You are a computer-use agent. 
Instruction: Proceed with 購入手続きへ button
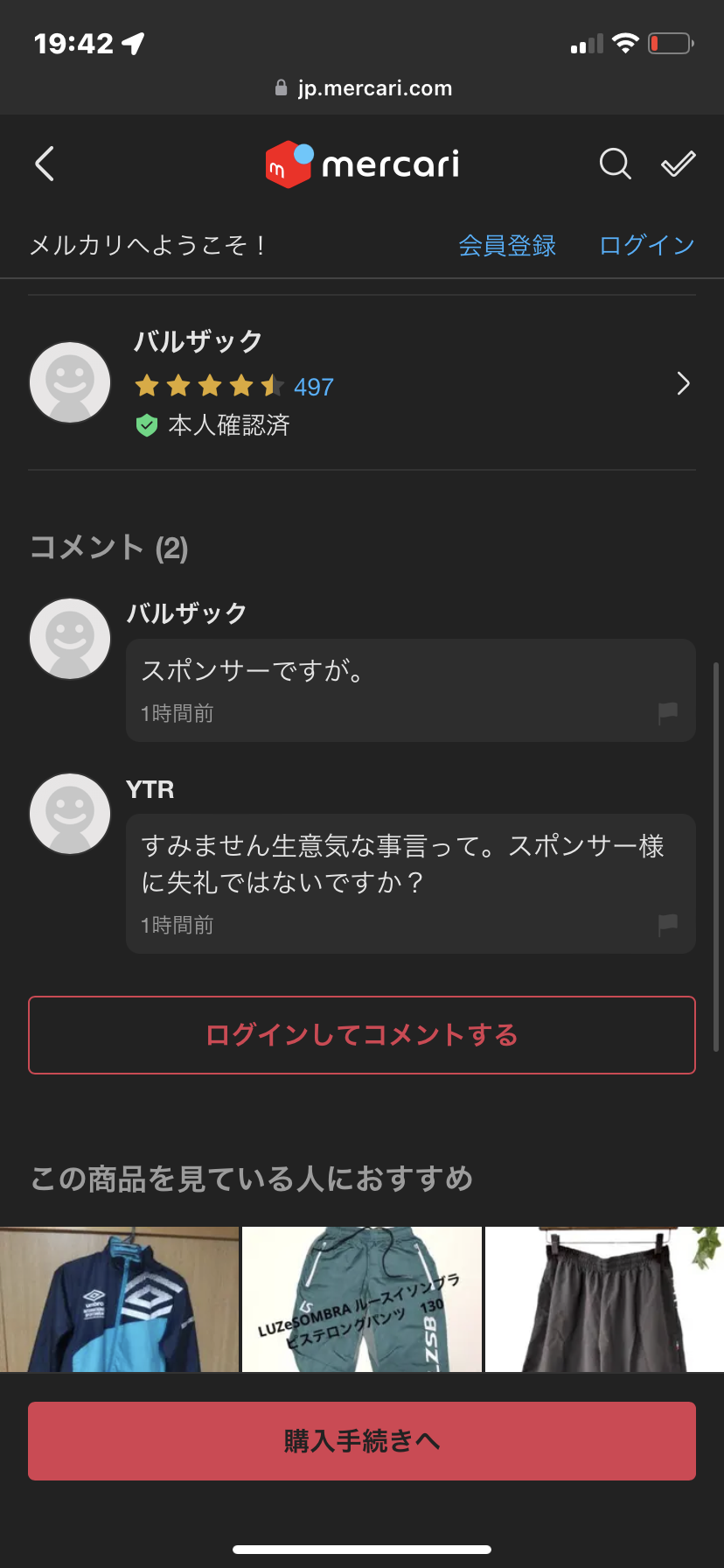pyautogui.click(x=362, y=1441)
